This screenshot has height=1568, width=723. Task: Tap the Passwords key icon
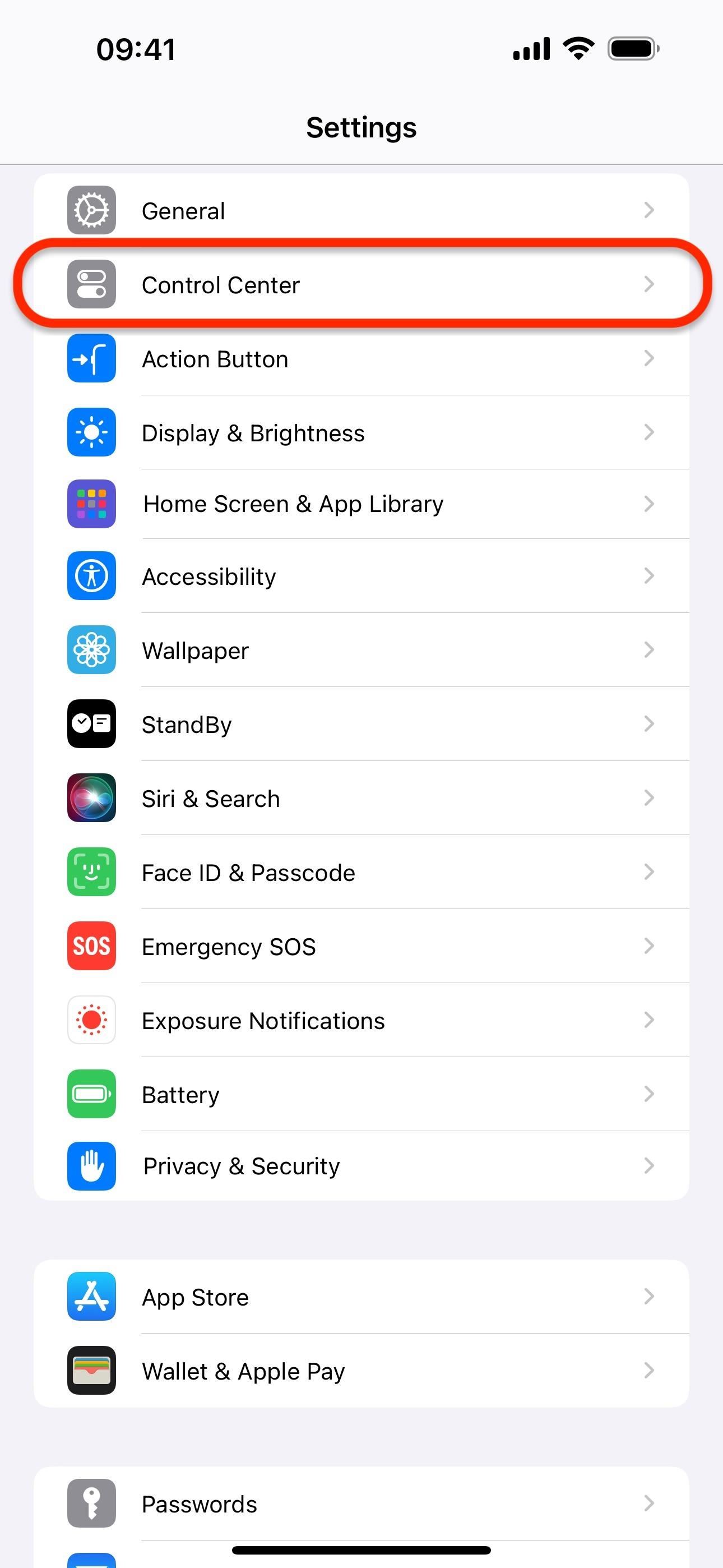tap(91, 1504)
